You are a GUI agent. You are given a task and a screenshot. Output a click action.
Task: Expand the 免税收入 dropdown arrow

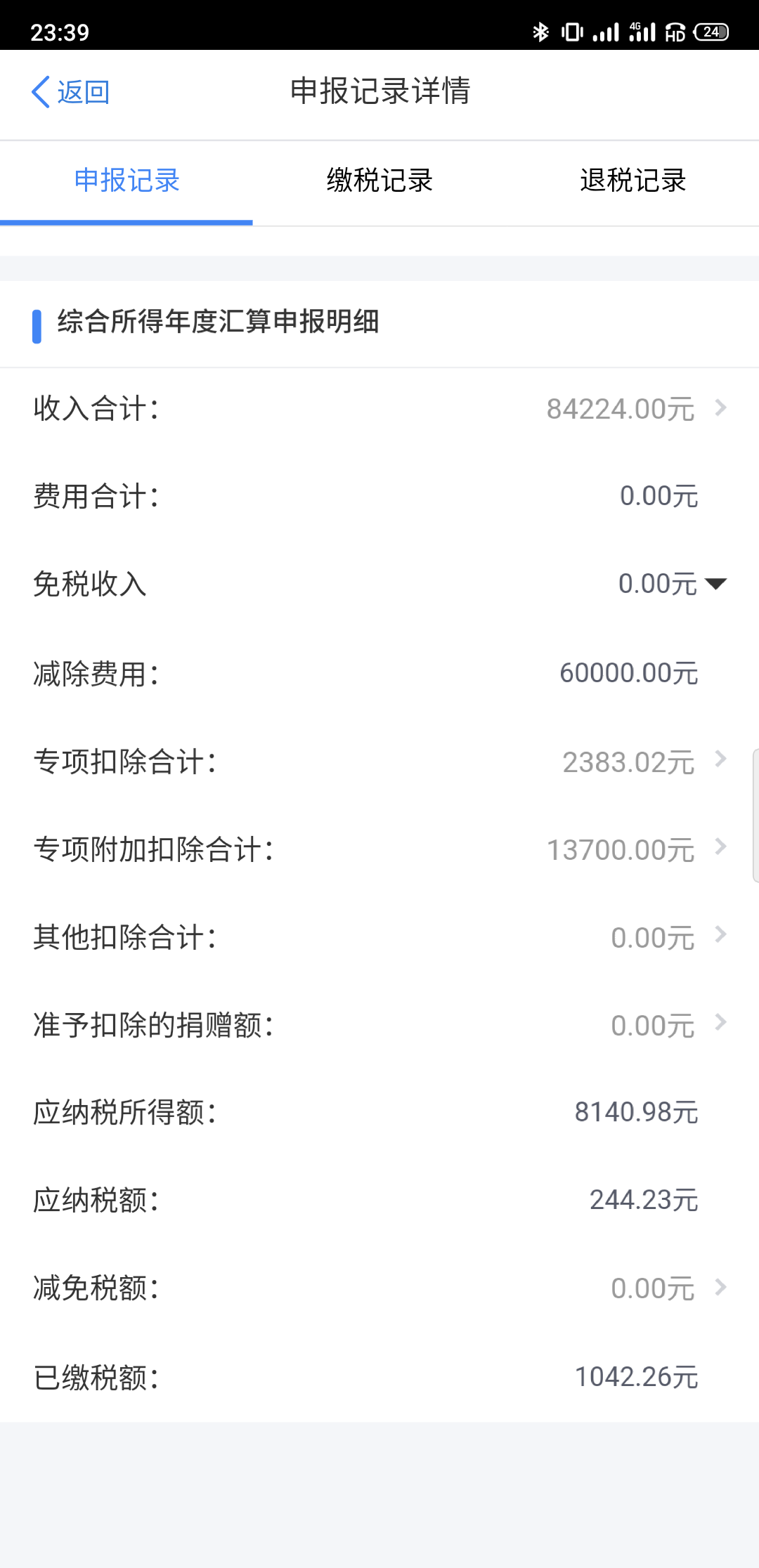(715, 584)
